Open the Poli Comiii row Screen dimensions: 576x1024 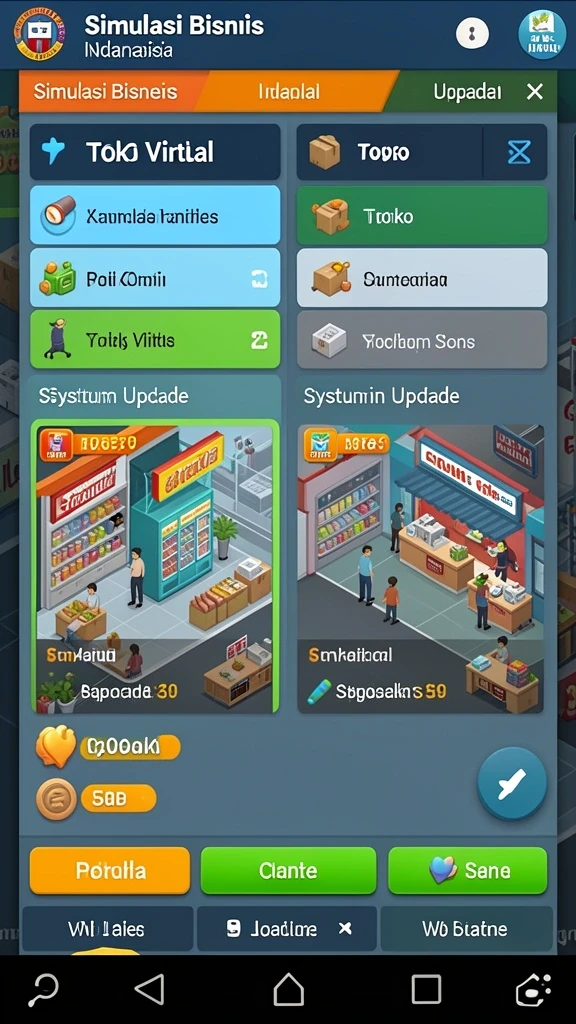(155, 278)
